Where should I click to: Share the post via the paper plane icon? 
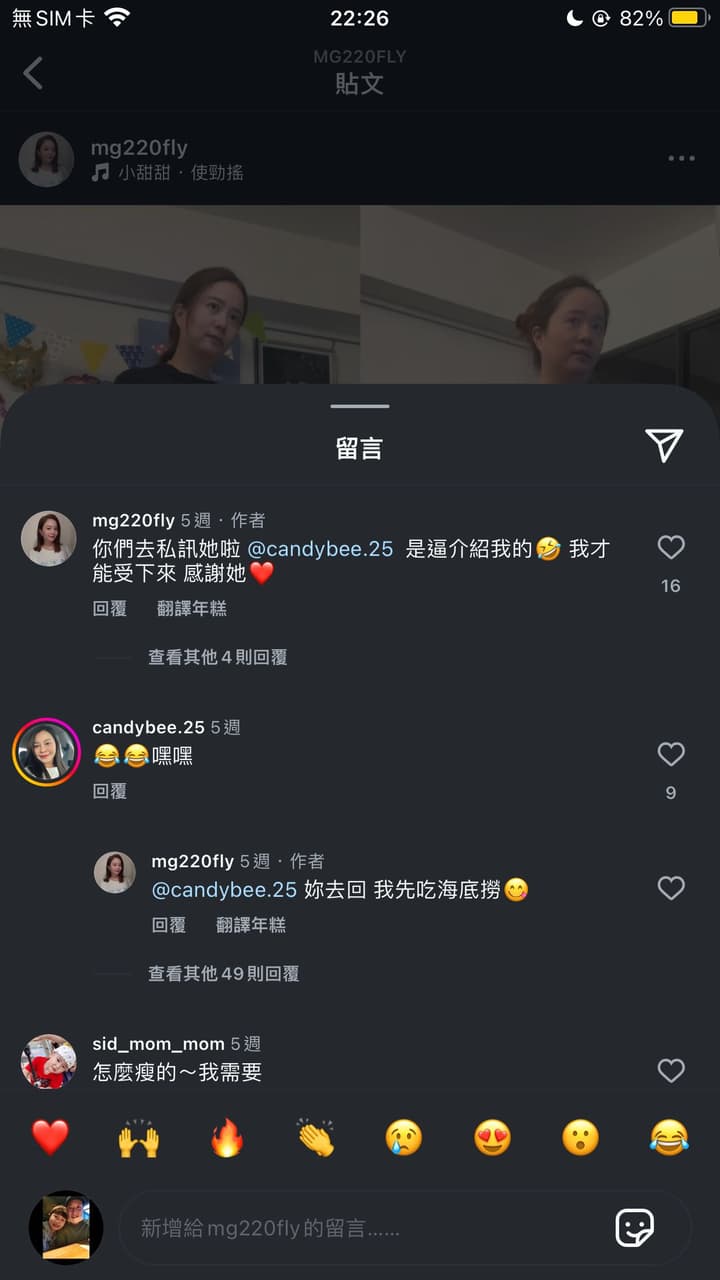click(664, 447)
